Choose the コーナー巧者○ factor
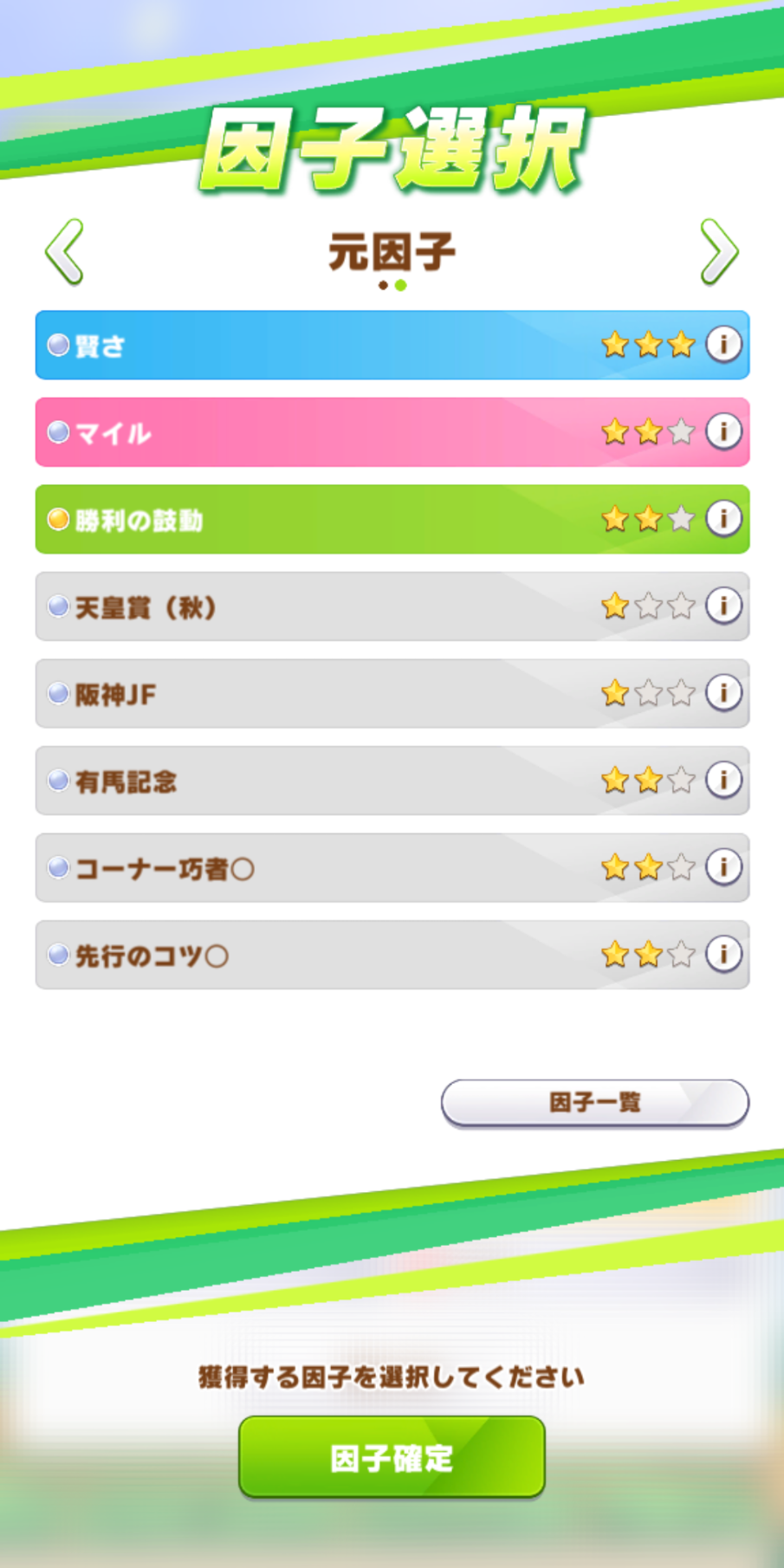The height and width of the screenshot is (1568, 784). [392, 868]
